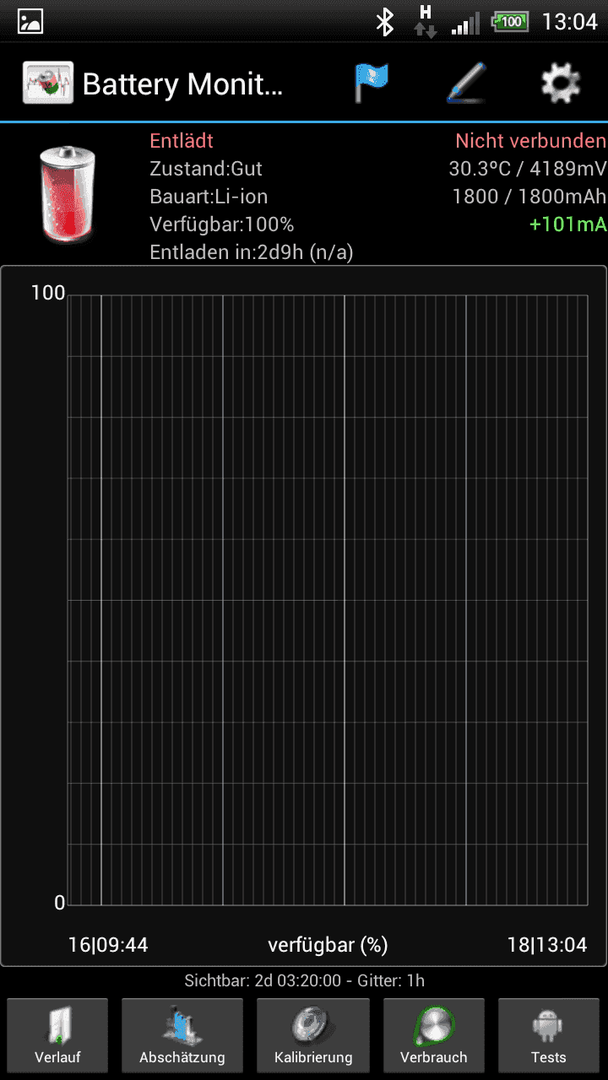The height and width of the screenshot is (1080, 608).
Task: Tap the blue flag marker icon
Action: point(371,83)
